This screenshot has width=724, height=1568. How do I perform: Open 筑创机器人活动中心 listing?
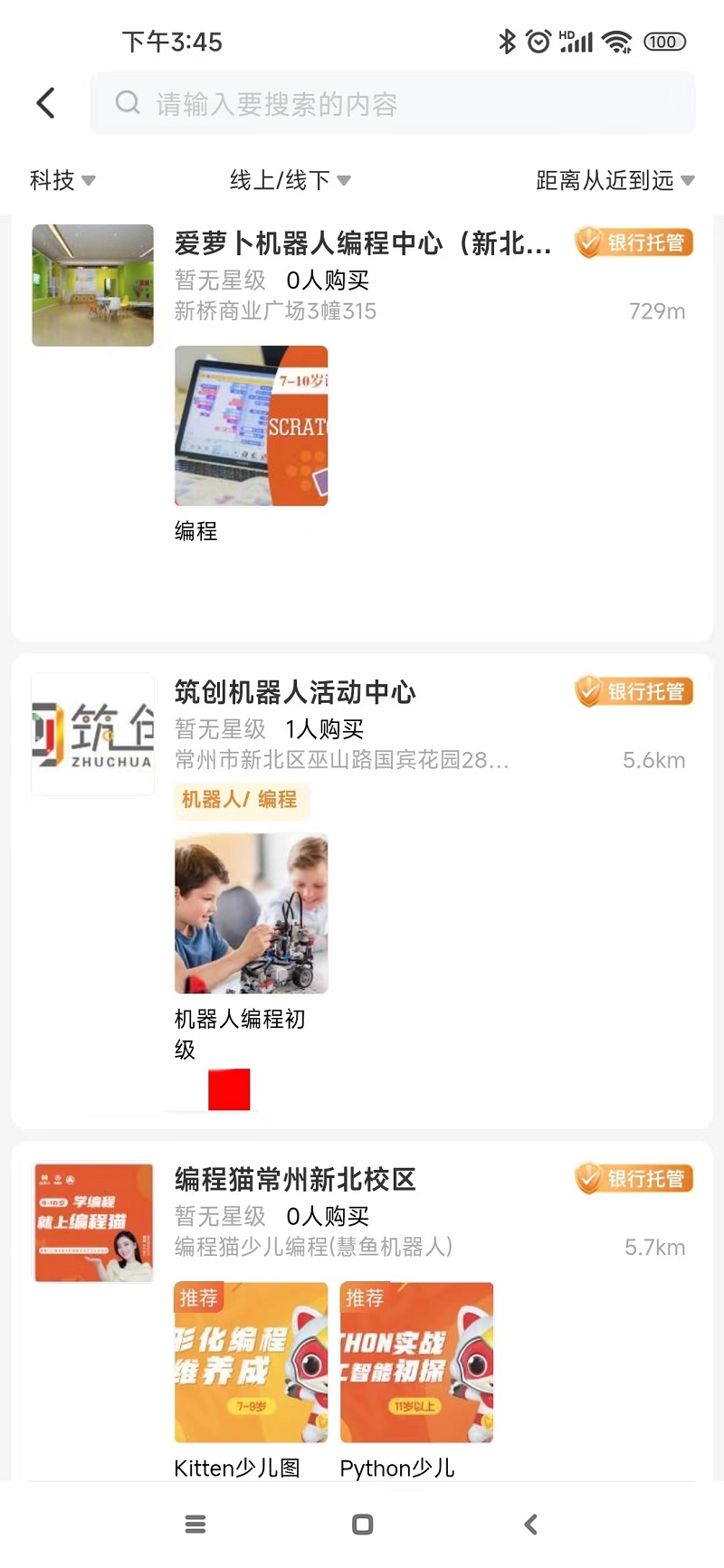point(295,692)
